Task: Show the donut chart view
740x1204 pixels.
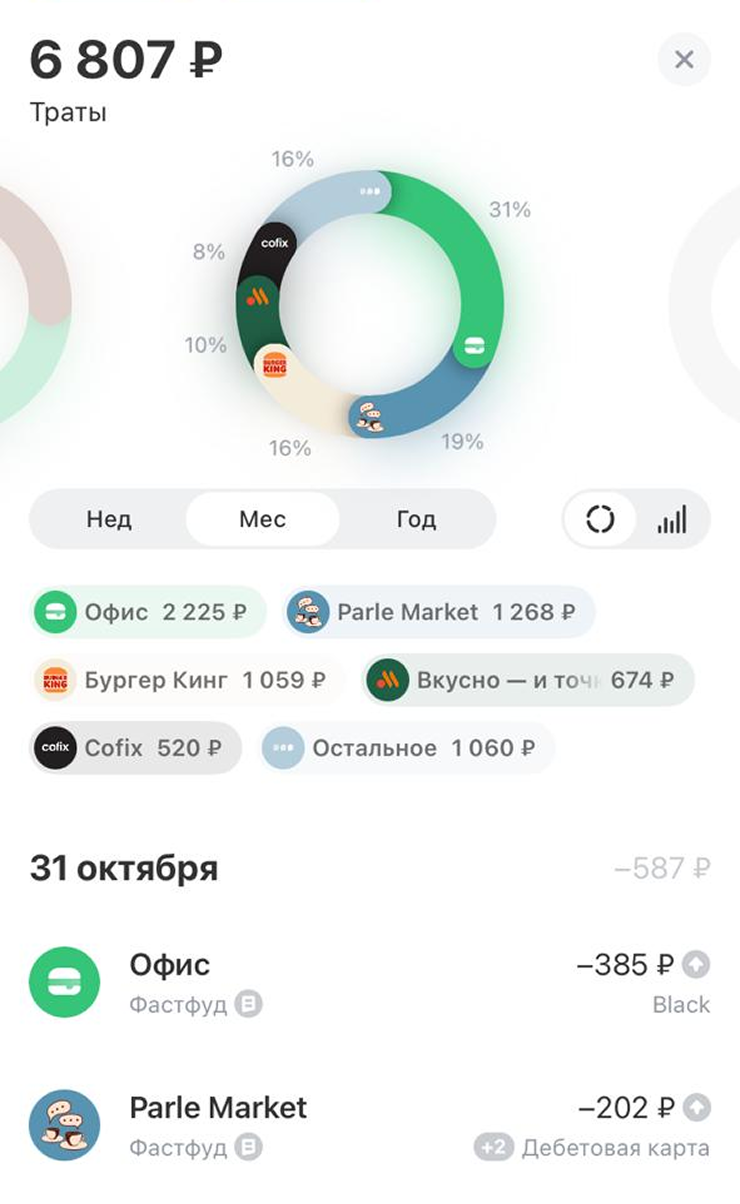Action: pos(600,520)
